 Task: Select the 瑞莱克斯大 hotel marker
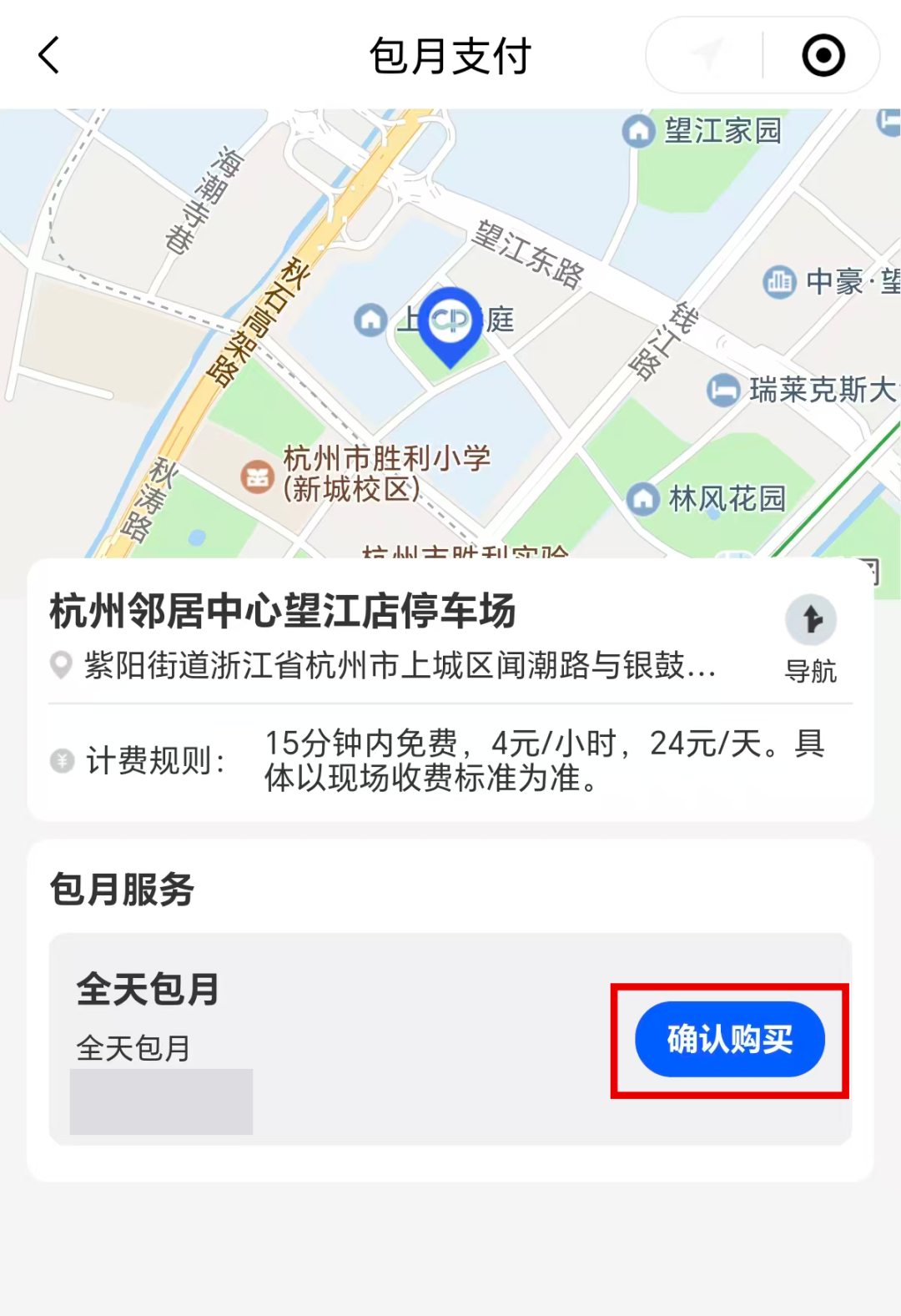721,390
